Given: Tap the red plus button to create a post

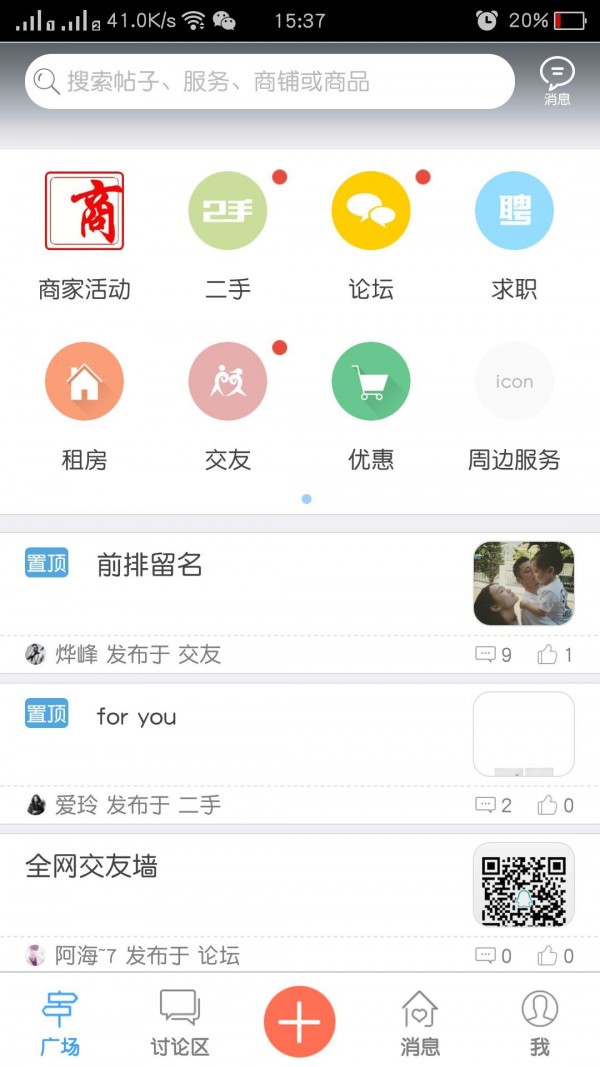Looking at the screenshot, I should 300,1021.
